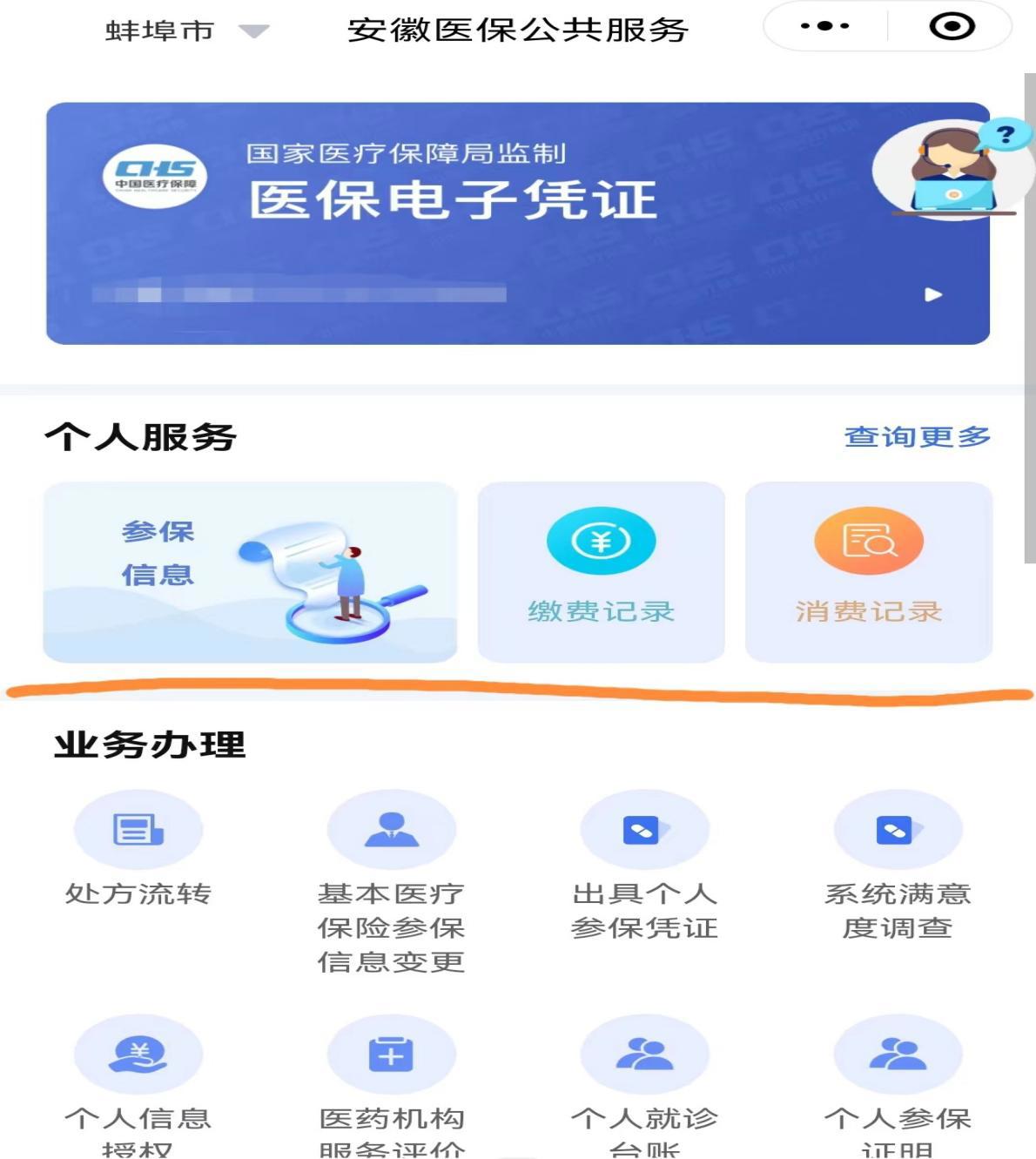Image resolution: width=1036 pixels, height=1159 pixels.
Task: Open the mini program more-options menu
Action: (824, 27)
